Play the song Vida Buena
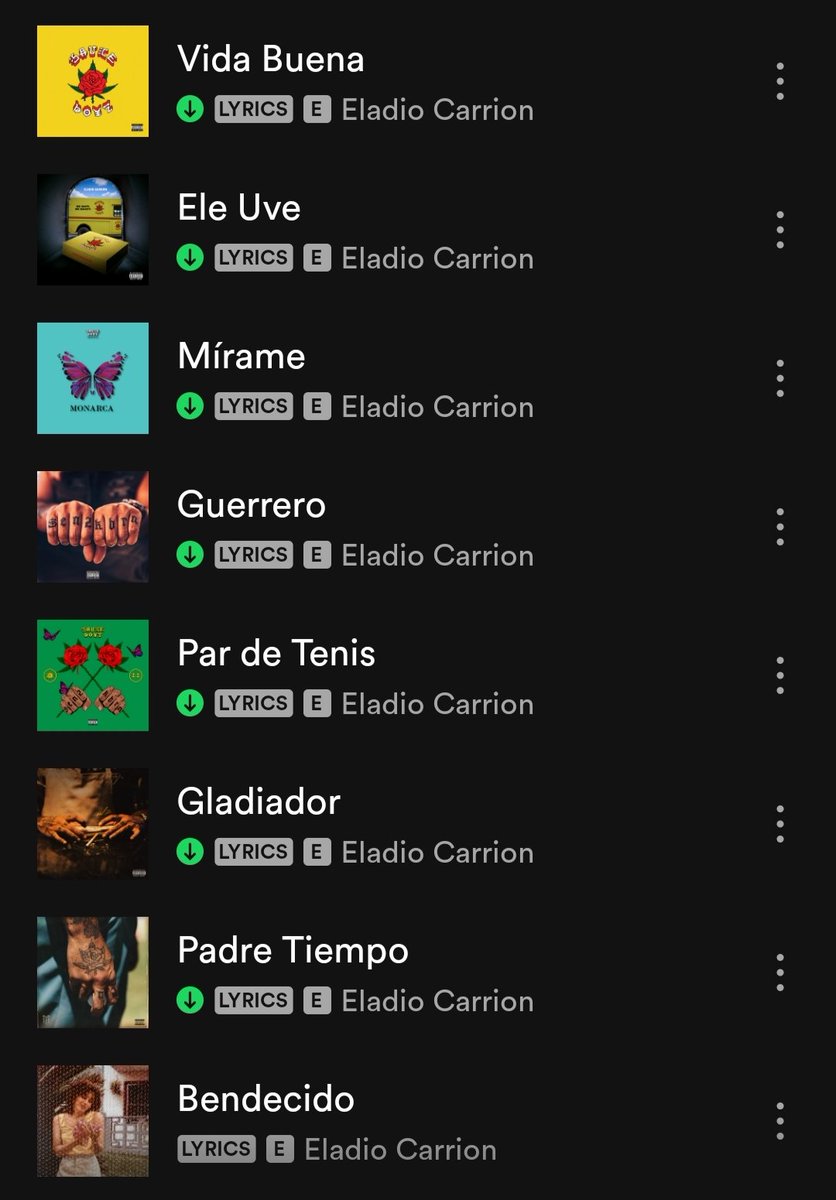836x1200 pixels. coord(270,60)
